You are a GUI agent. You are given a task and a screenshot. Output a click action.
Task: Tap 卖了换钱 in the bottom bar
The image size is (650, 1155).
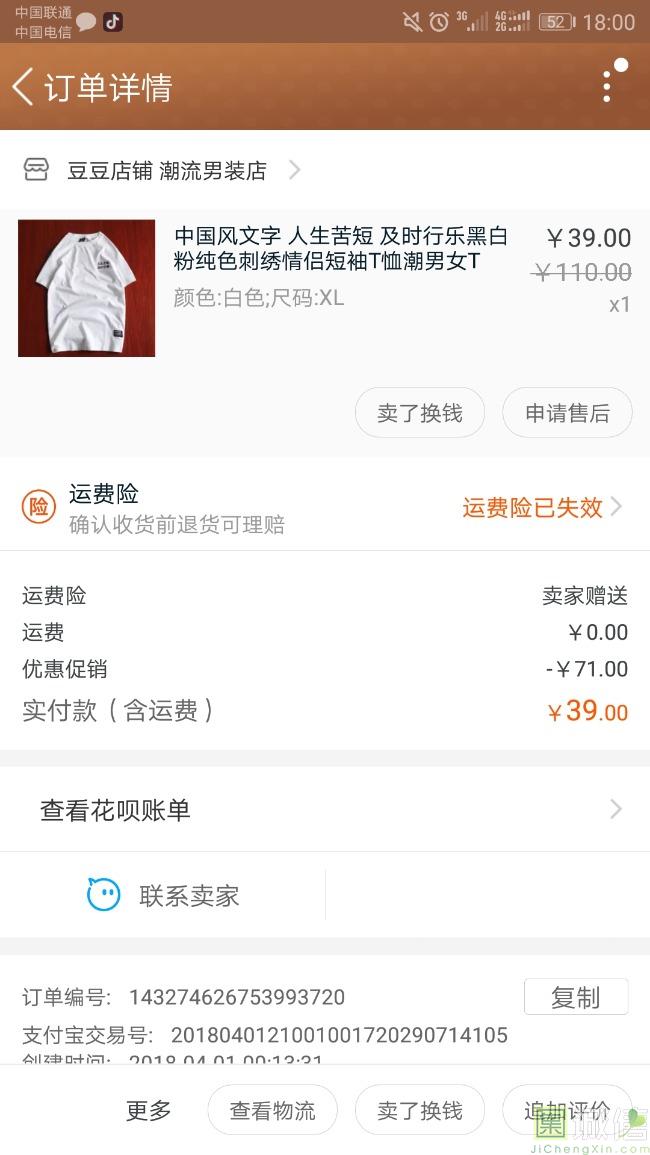click(420, 1110)
